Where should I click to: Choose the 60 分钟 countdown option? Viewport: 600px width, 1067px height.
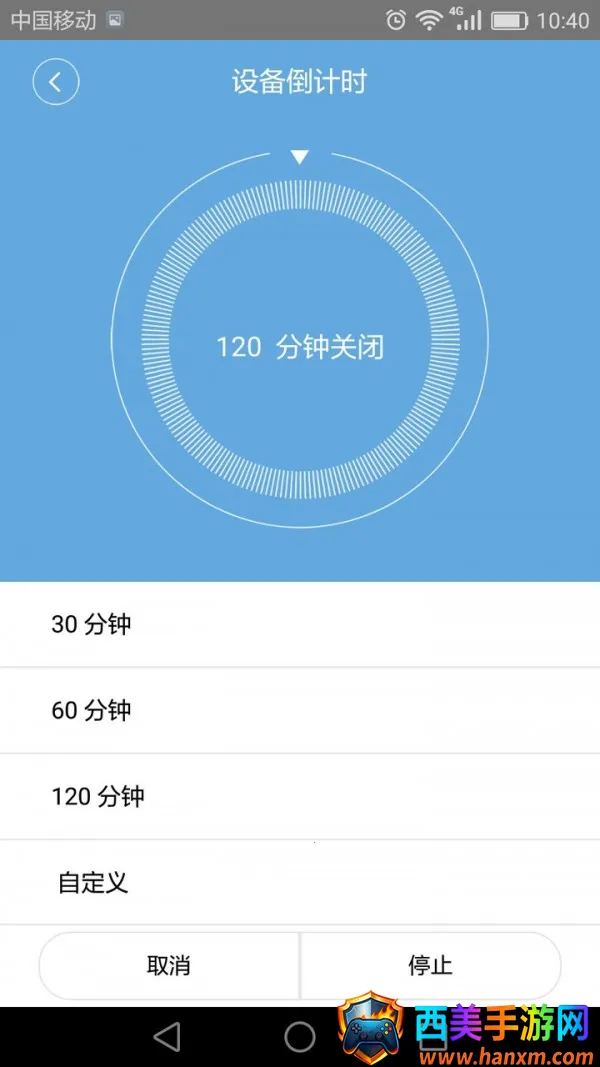300,711
